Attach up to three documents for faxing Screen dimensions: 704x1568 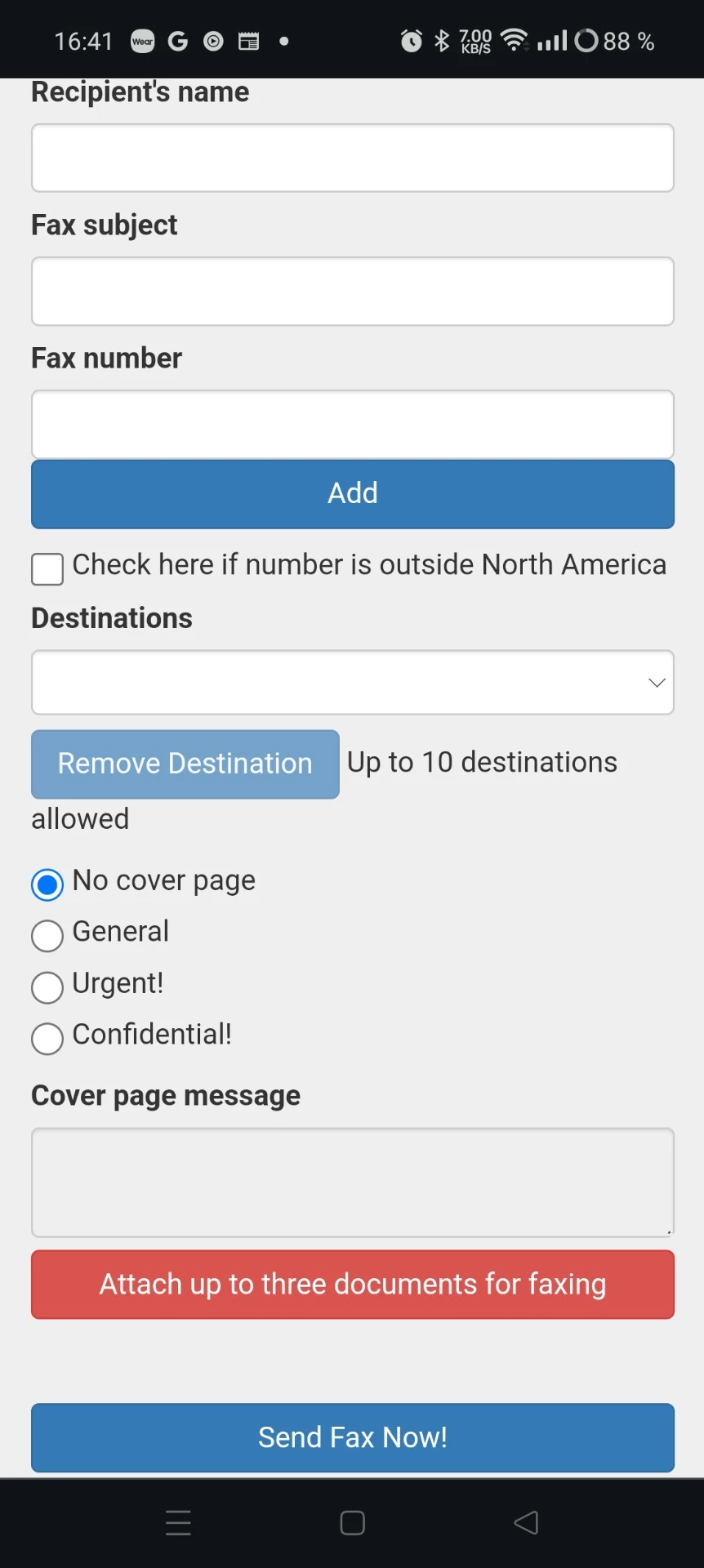pyautogui.click(x=352, y=1284)
